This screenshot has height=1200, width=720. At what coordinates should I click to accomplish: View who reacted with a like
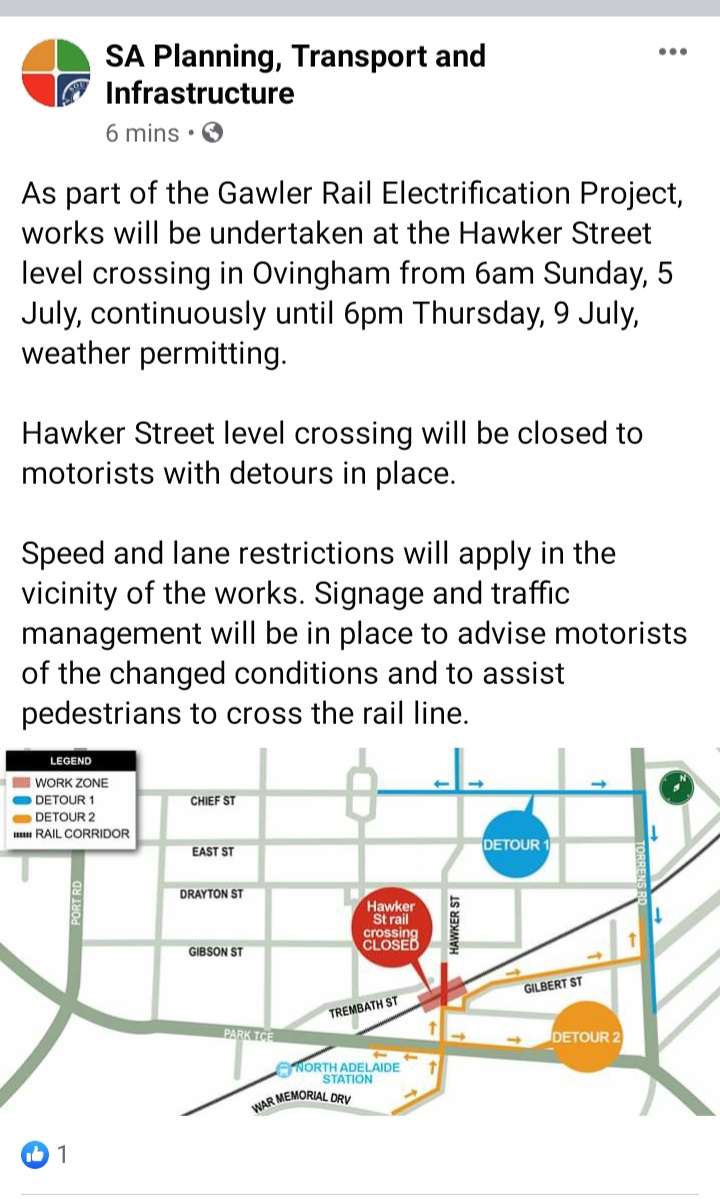(45, 1155)
